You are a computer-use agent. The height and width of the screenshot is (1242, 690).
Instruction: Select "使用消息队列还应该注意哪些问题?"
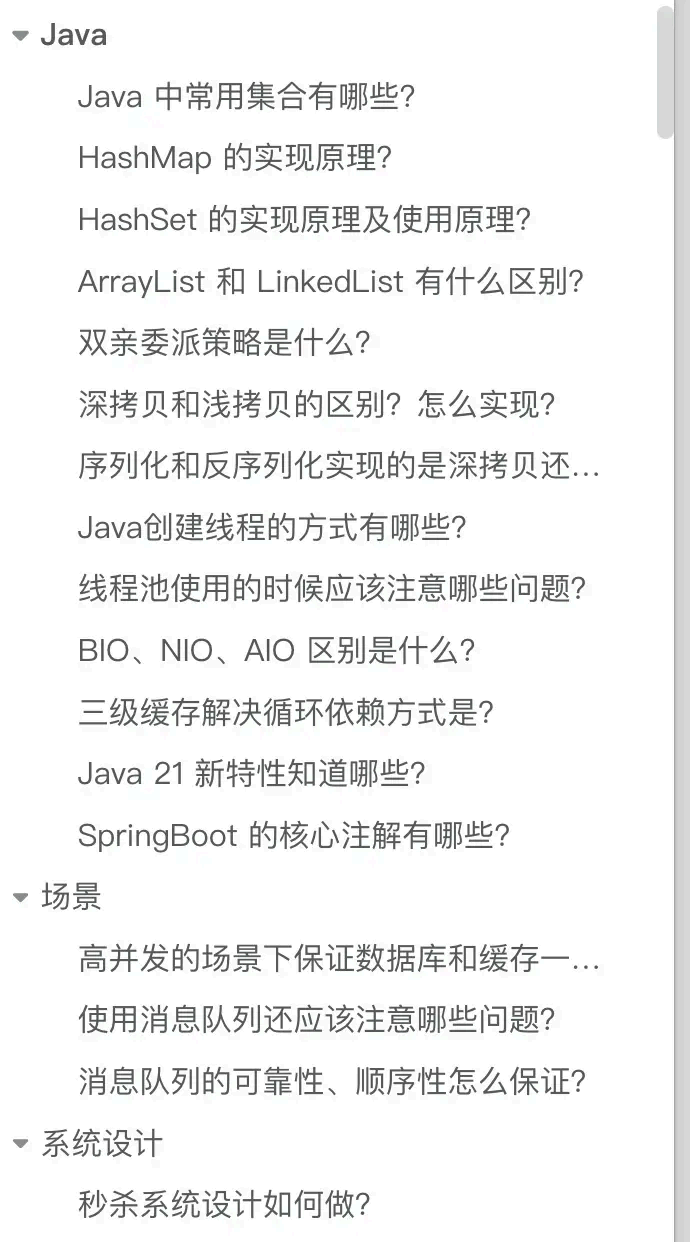[x=317, y=1021]
